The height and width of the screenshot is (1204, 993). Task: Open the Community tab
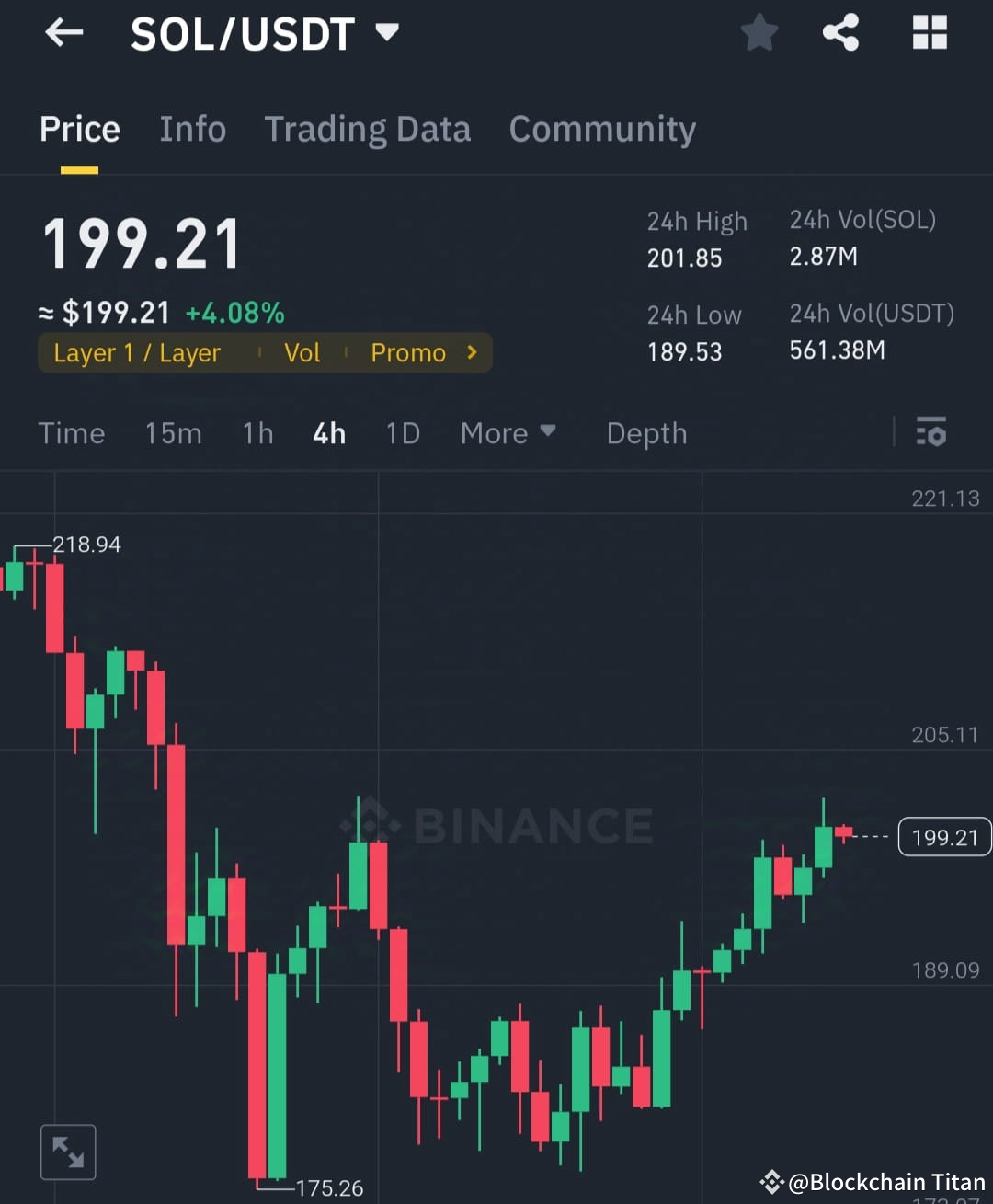click(x=602, y=130)
